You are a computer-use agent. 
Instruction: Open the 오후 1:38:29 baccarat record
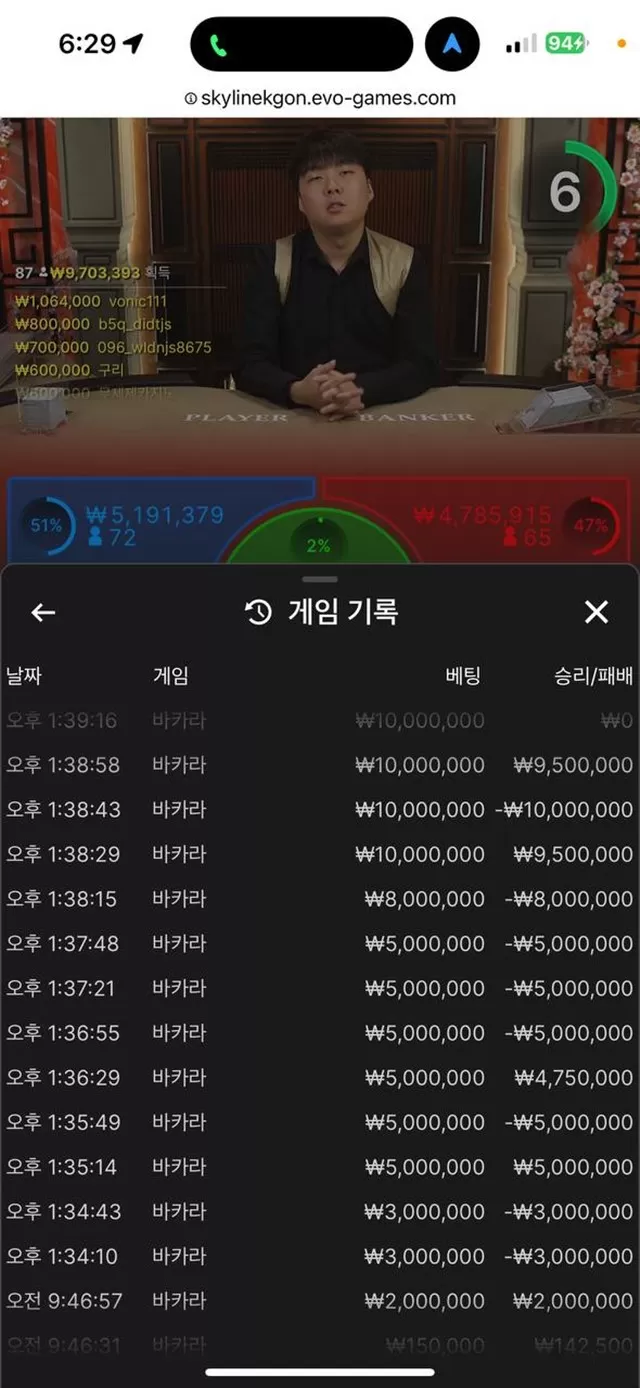320,854
